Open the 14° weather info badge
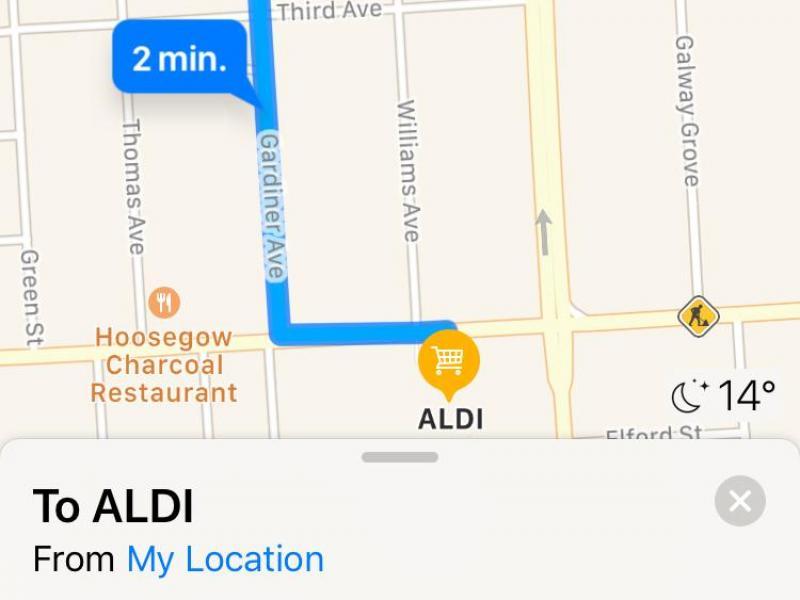 (x=723, y=396)
